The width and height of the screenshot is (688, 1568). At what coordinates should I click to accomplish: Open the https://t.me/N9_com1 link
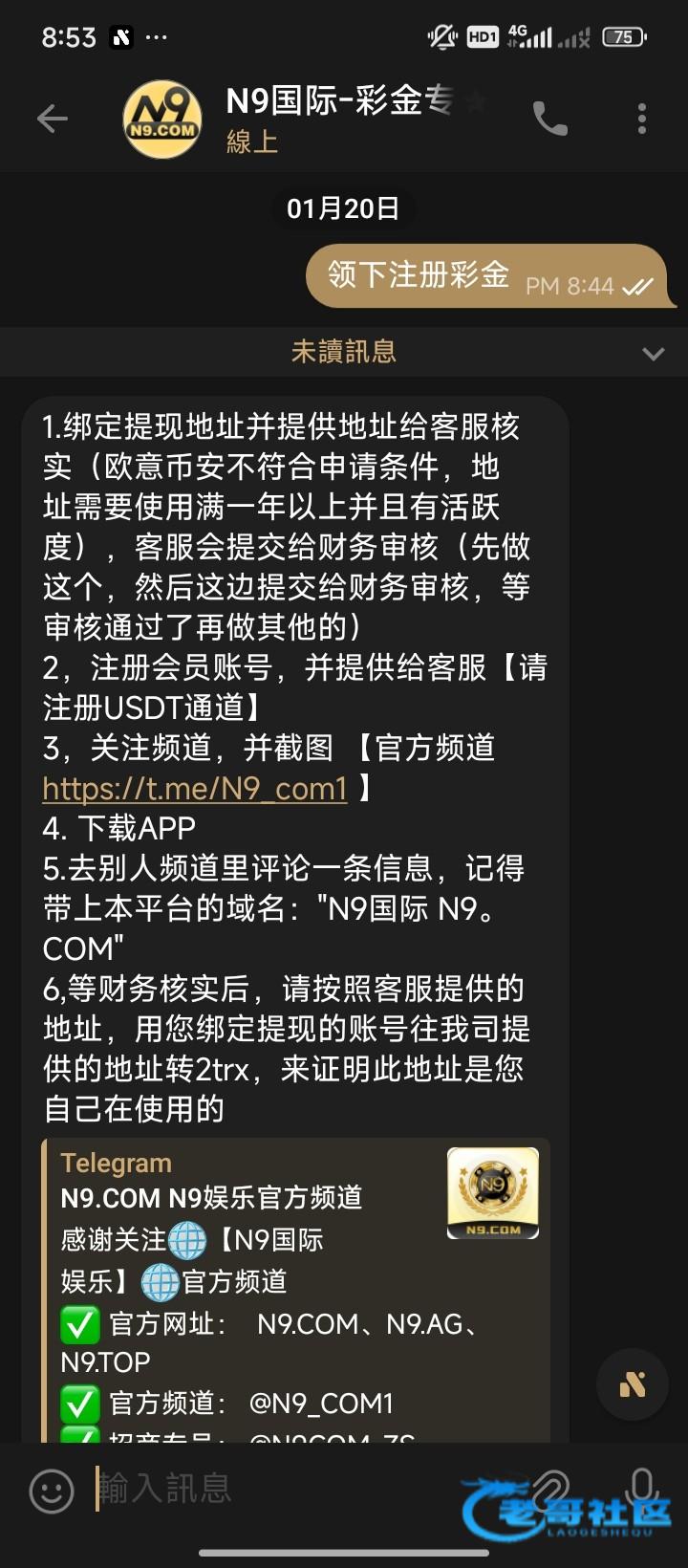(195, 788)
